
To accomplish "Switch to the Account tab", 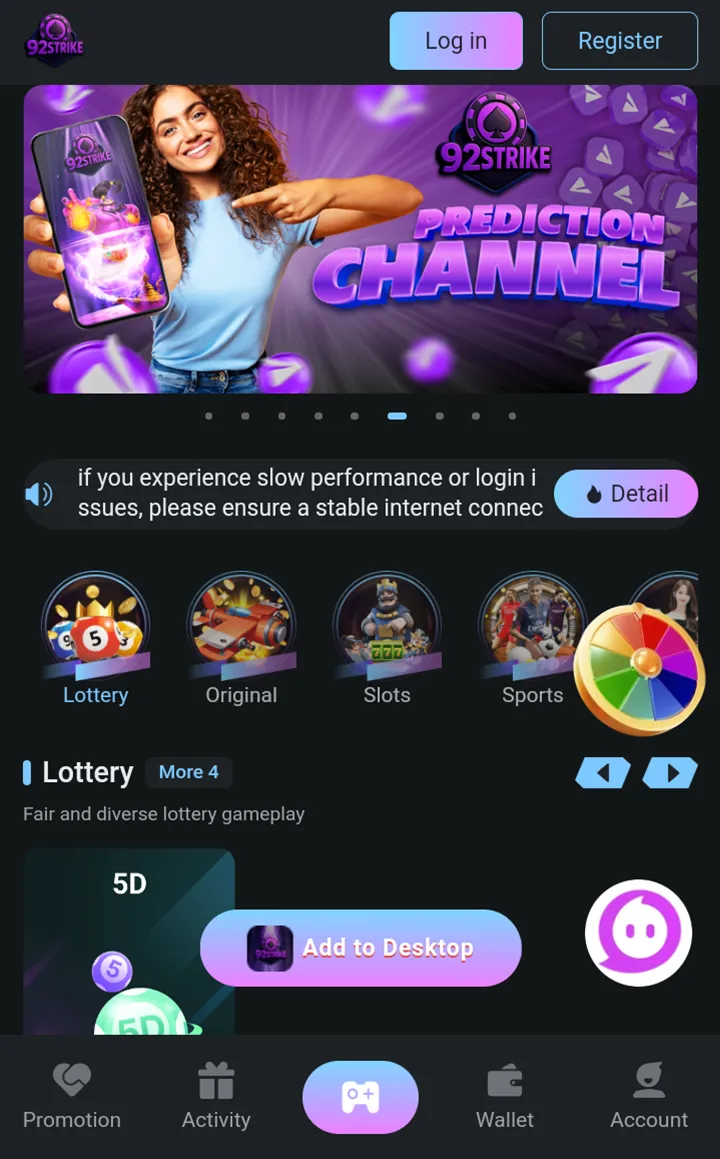I will coord(649,1097).
